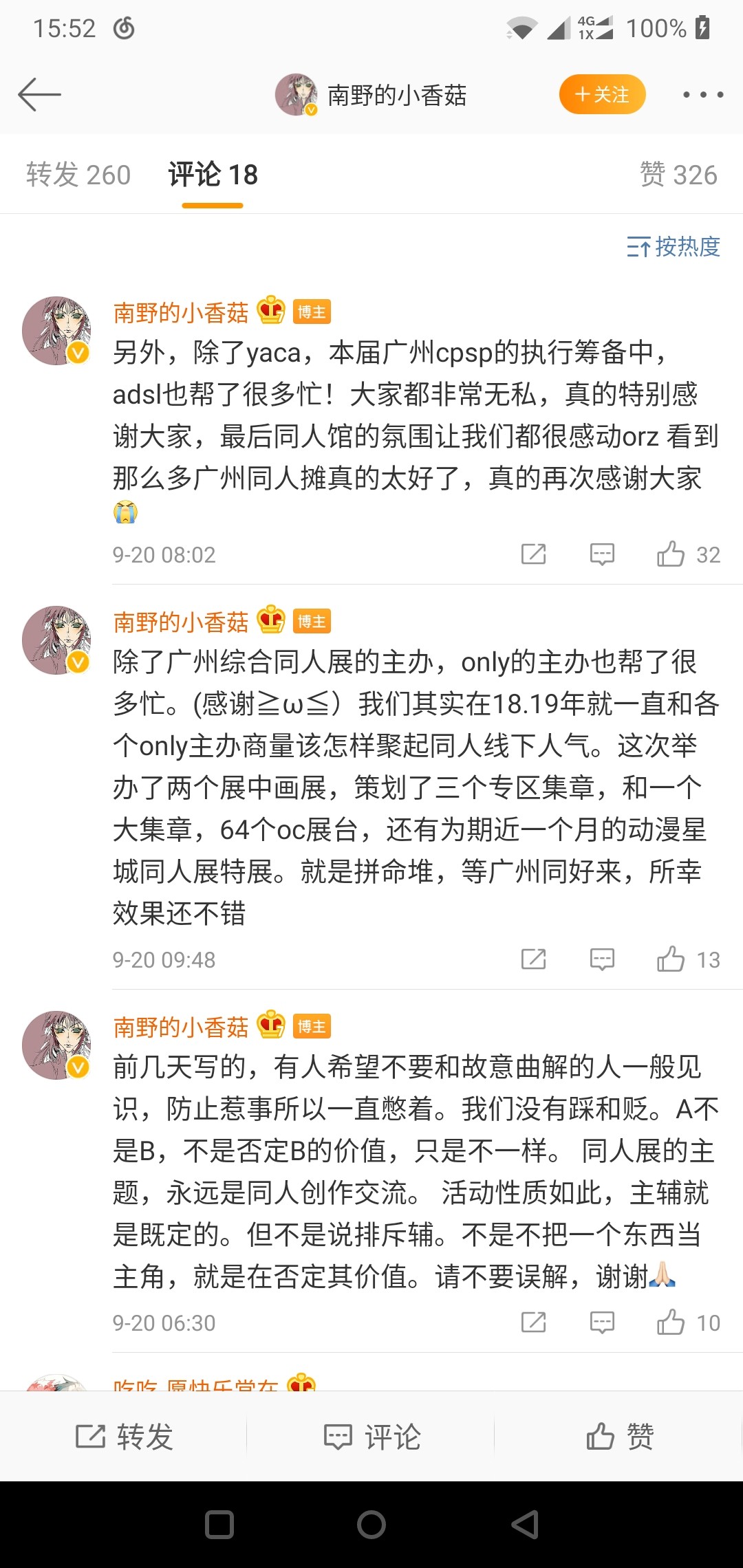Tap 转发 in the bottom action bar
This screenshot has width=743, height=1568.
(x=124, y=1437)
